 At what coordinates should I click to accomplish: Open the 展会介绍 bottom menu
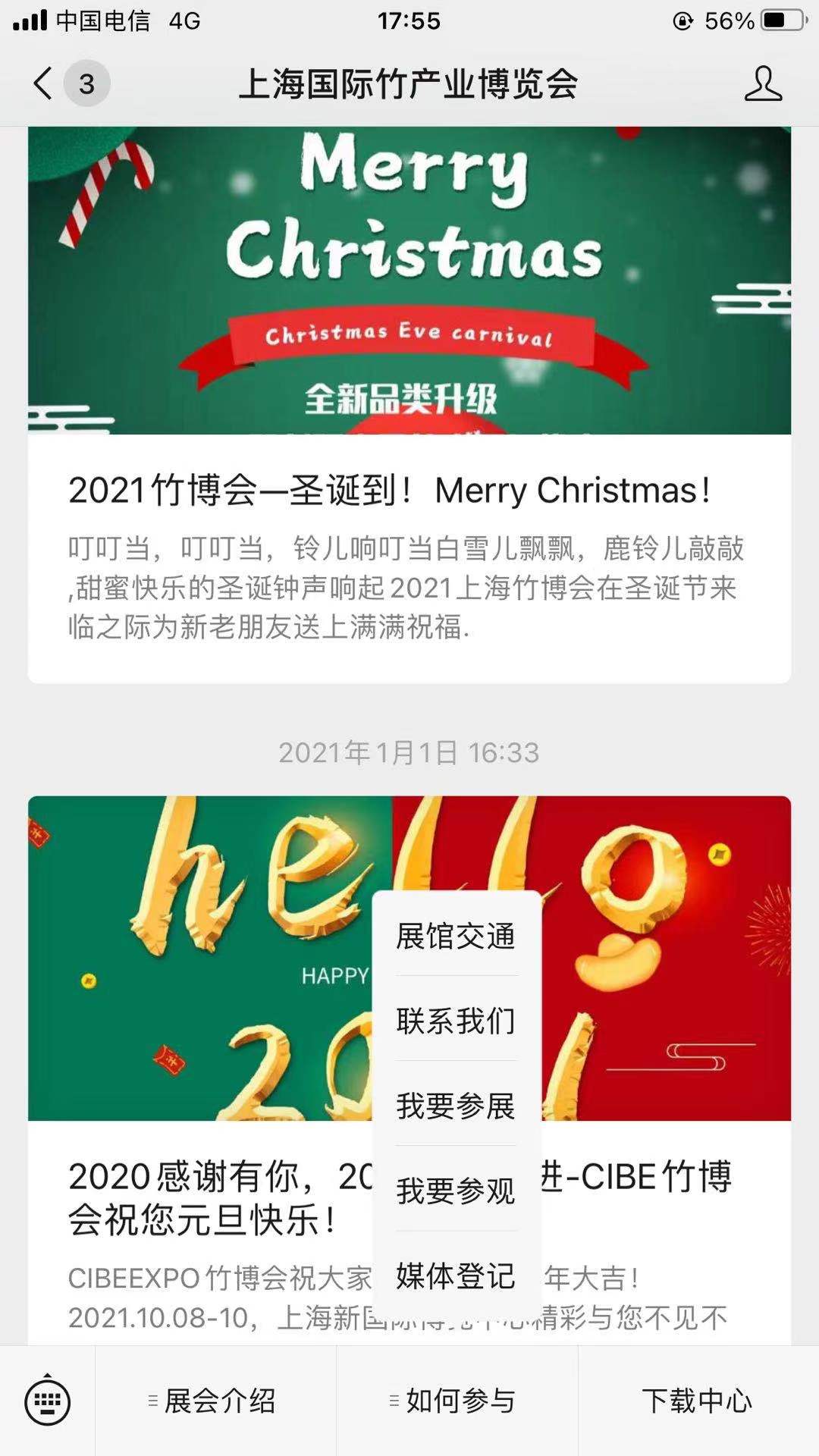(215, 1401)
